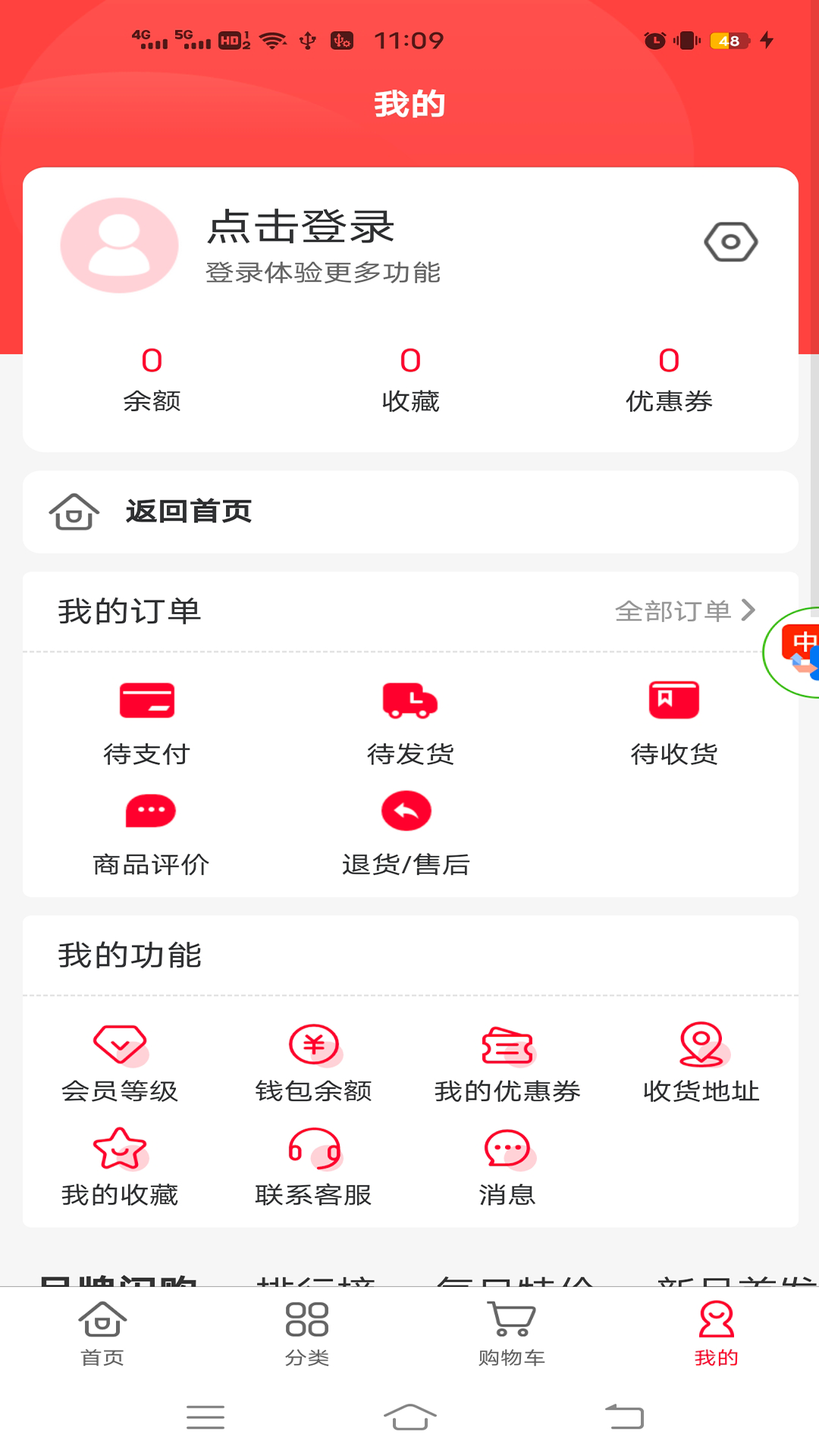
Task: Tap 点击登录 to log in
Action: click(300, 227)
